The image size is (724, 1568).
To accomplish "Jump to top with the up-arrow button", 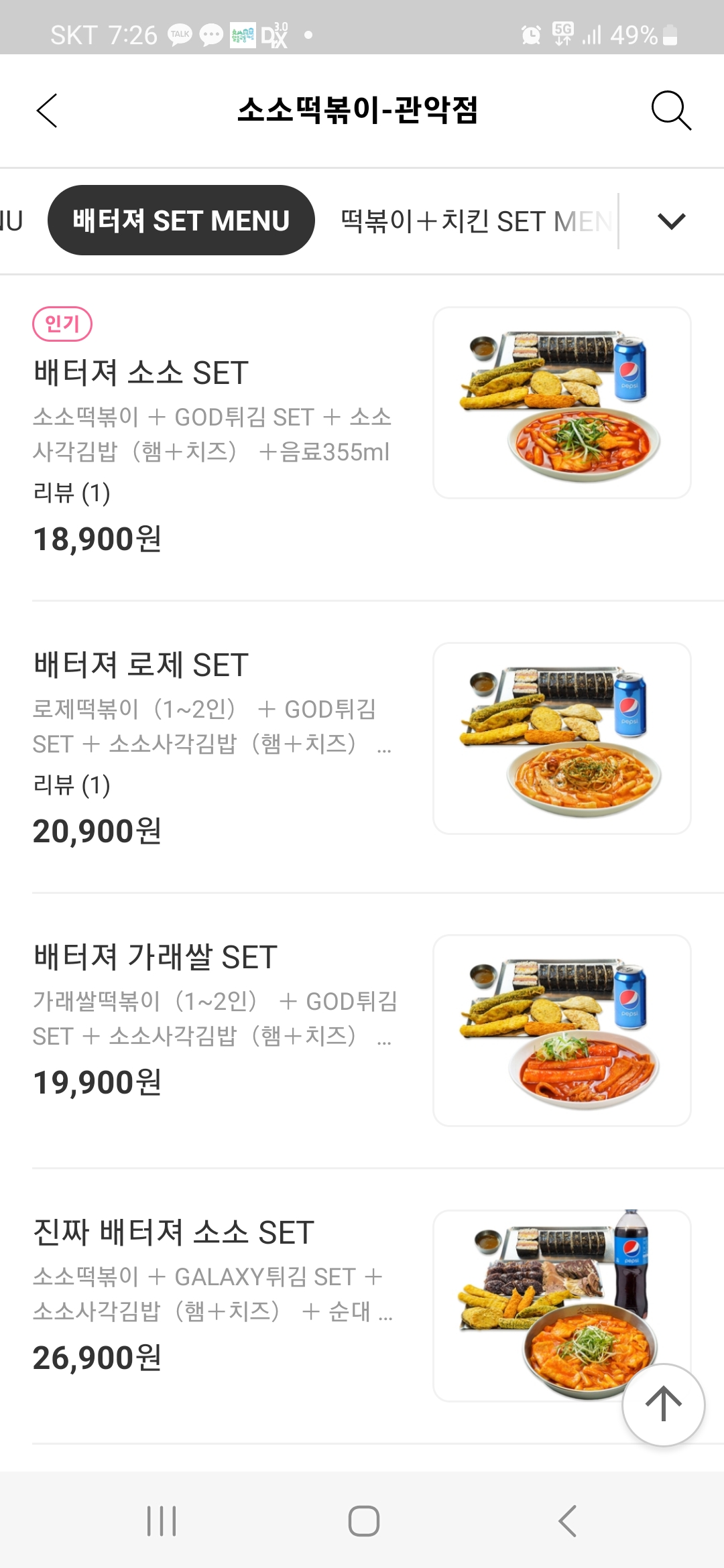I will 663,1404.
